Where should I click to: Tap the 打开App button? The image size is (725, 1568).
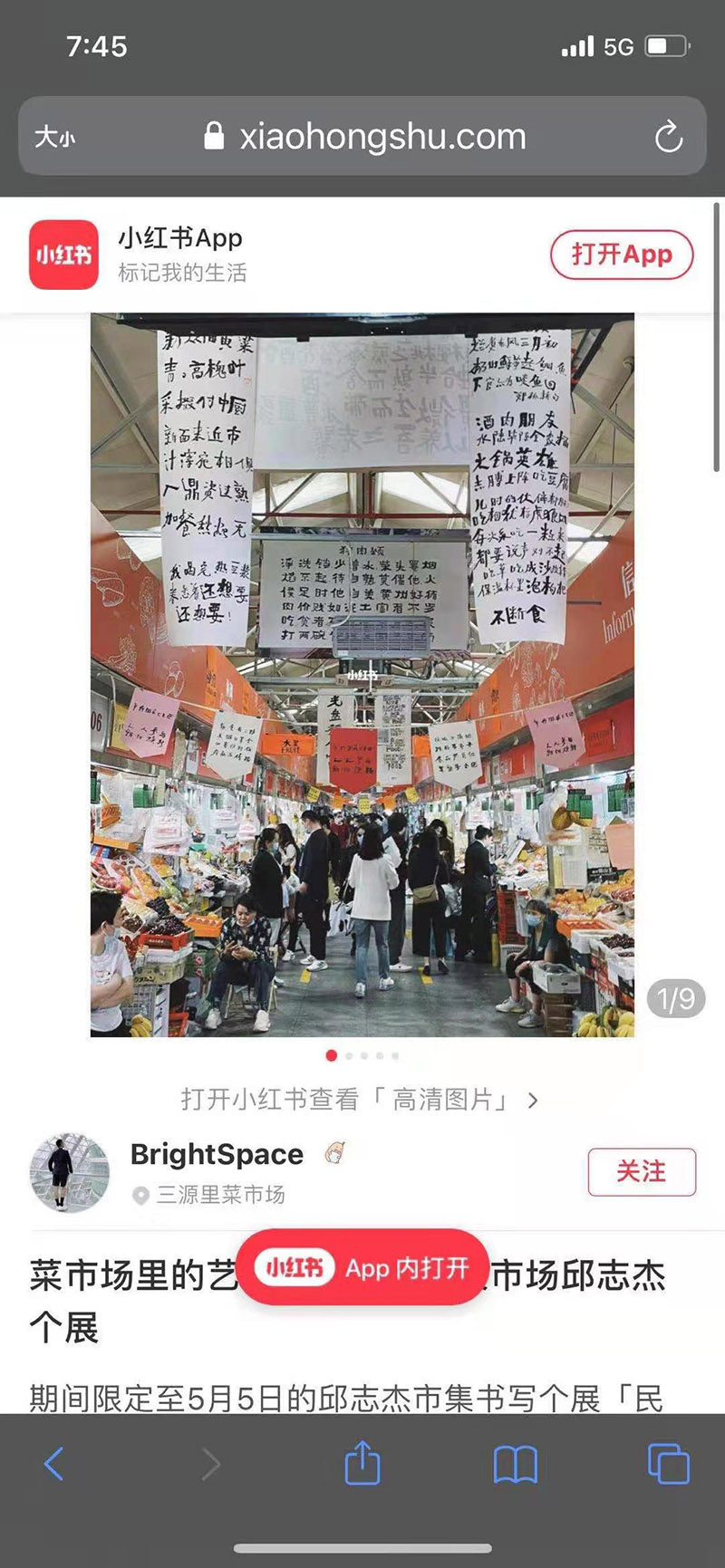click(x=622, y=255)
